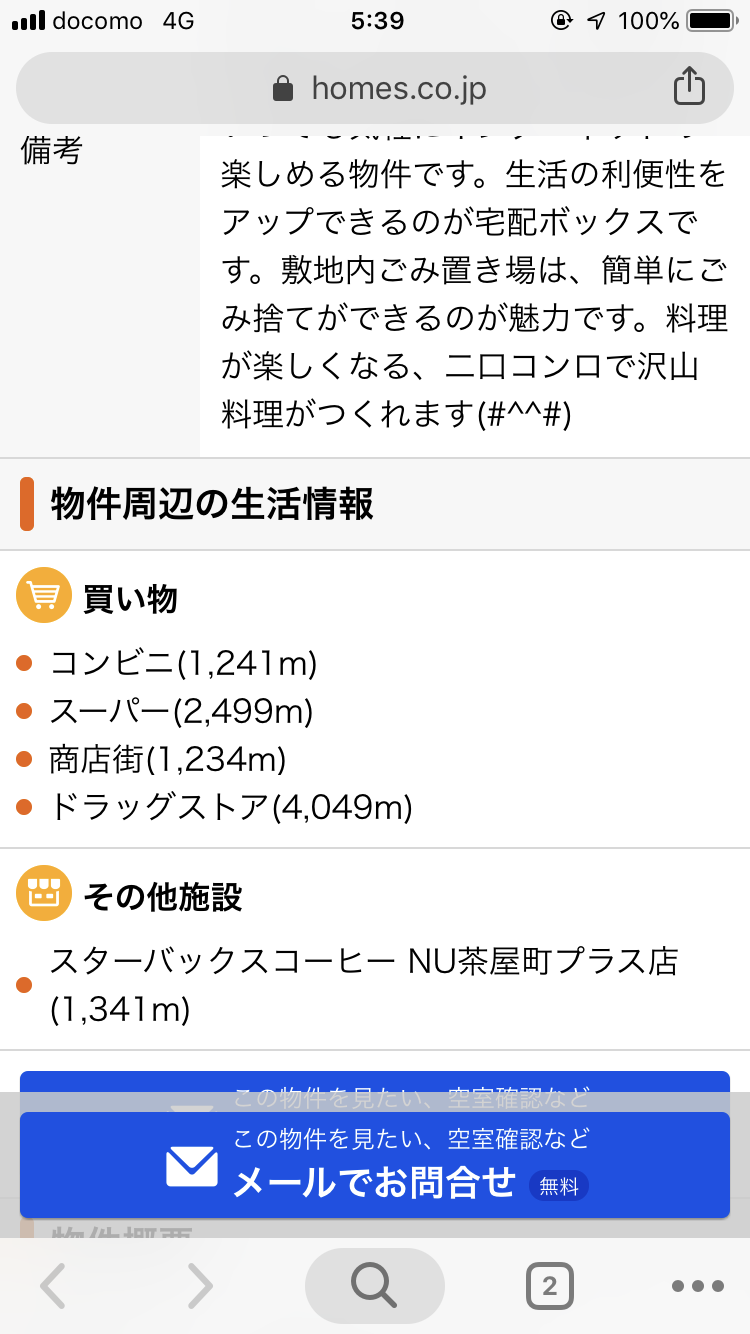The width and height of the screenshot is (750, 1334).
Task: Open the tabs switcher showing 2
Action: 549,1286
